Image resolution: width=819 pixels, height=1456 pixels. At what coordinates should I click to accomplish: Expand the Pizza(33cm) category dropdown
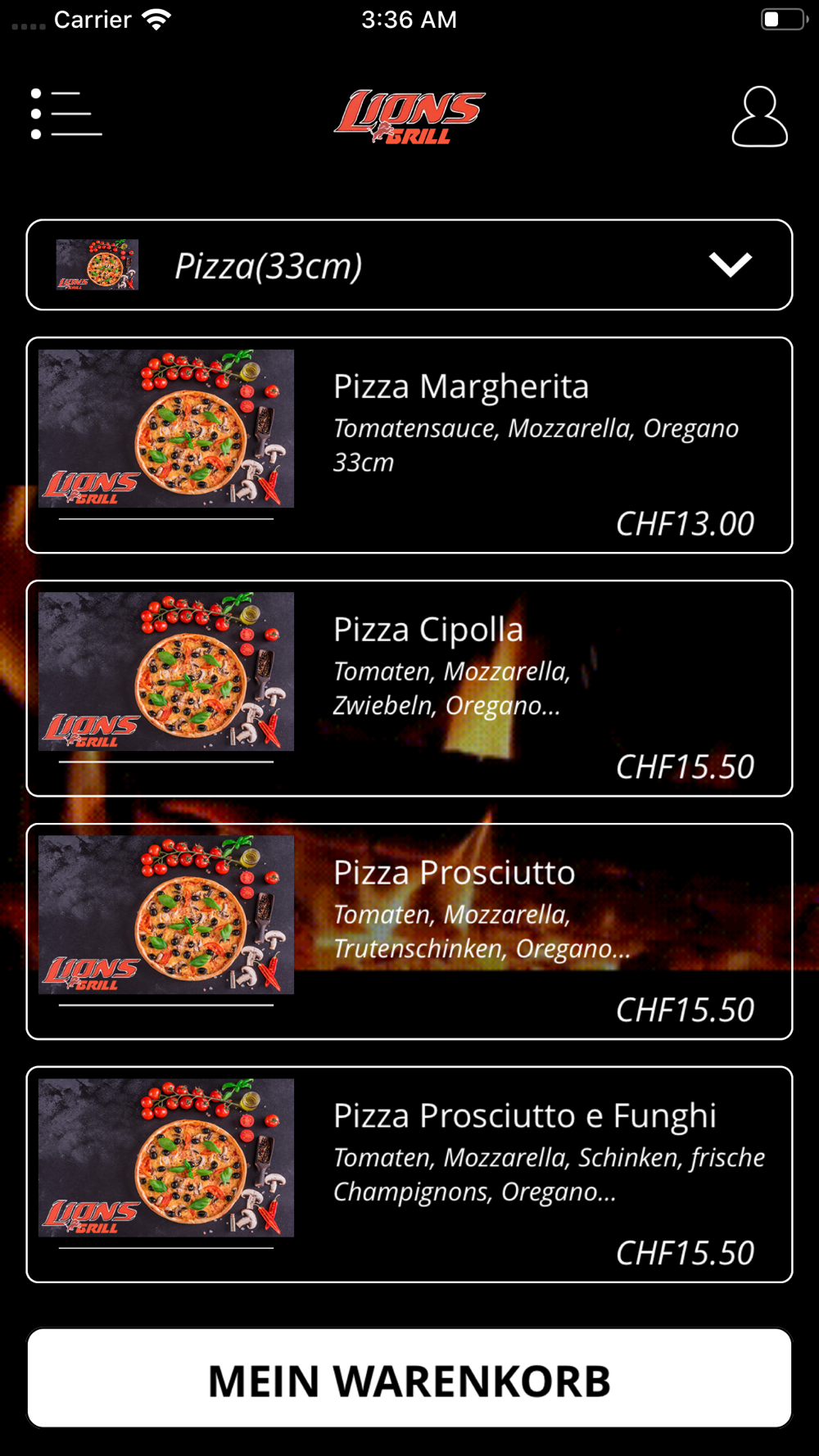(x=409, y=265)
